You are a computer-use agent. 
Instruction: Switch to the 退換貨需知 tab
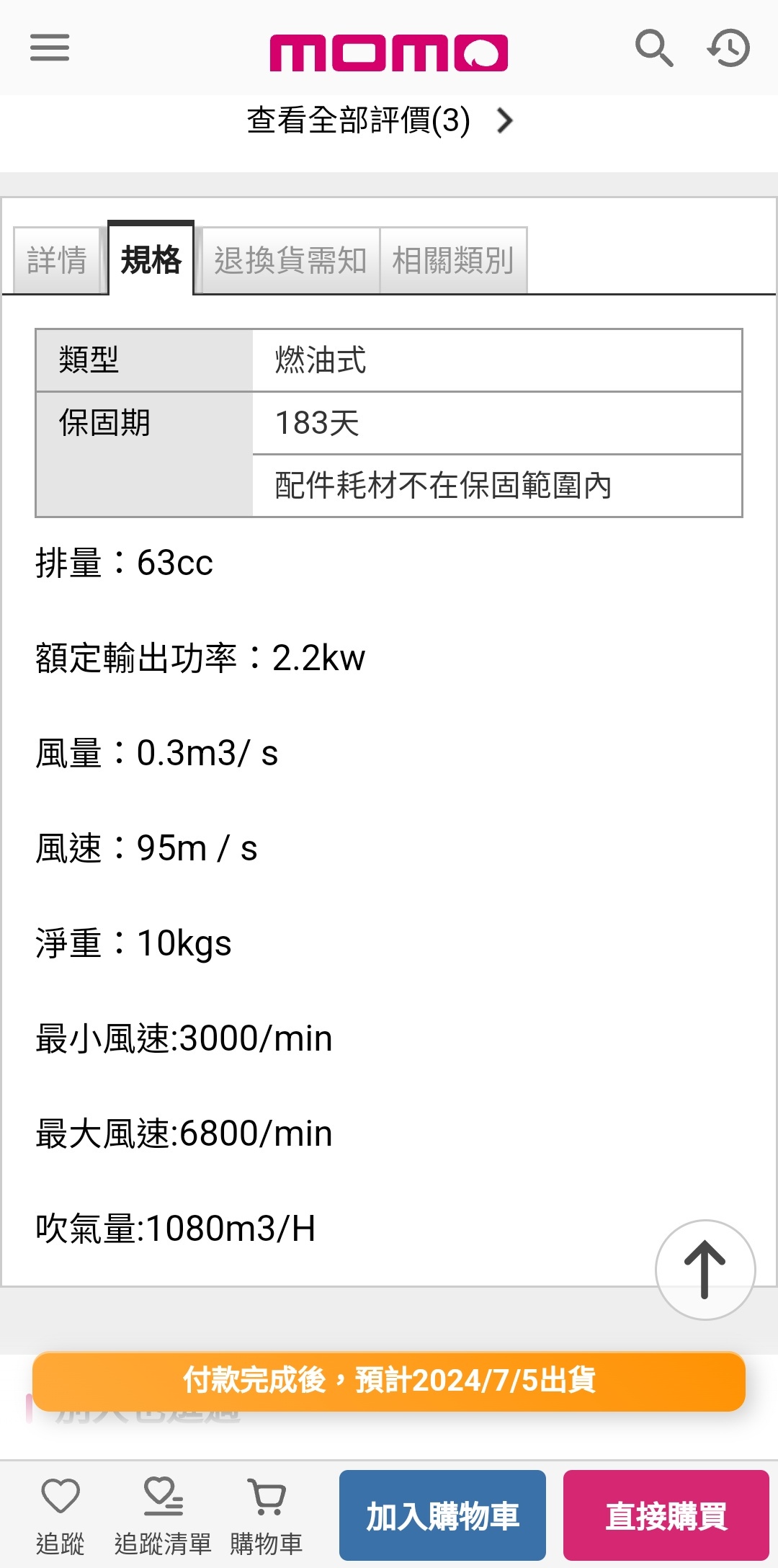(290, 260)
